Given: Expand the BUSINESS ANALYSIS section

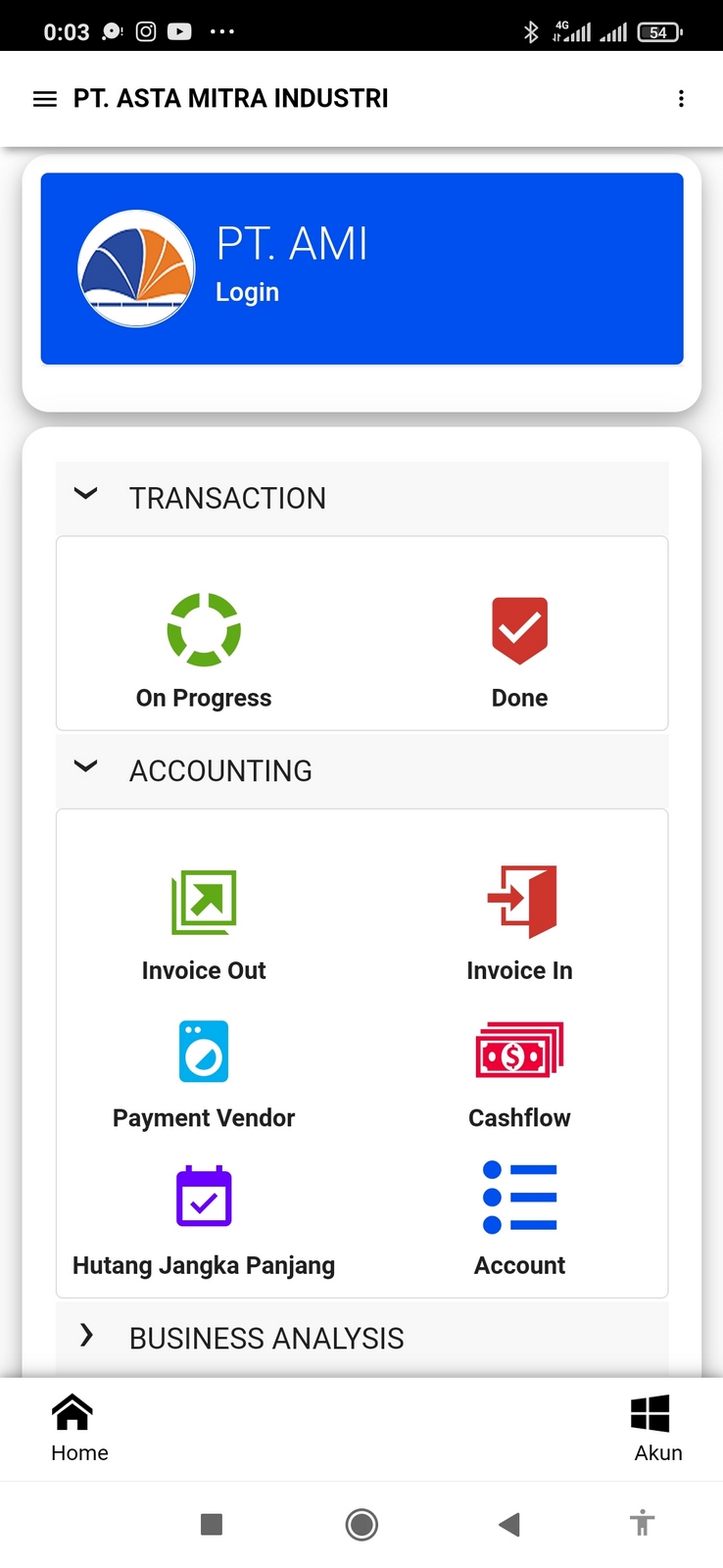Looking at the screenshot, I should (86, 1336).
